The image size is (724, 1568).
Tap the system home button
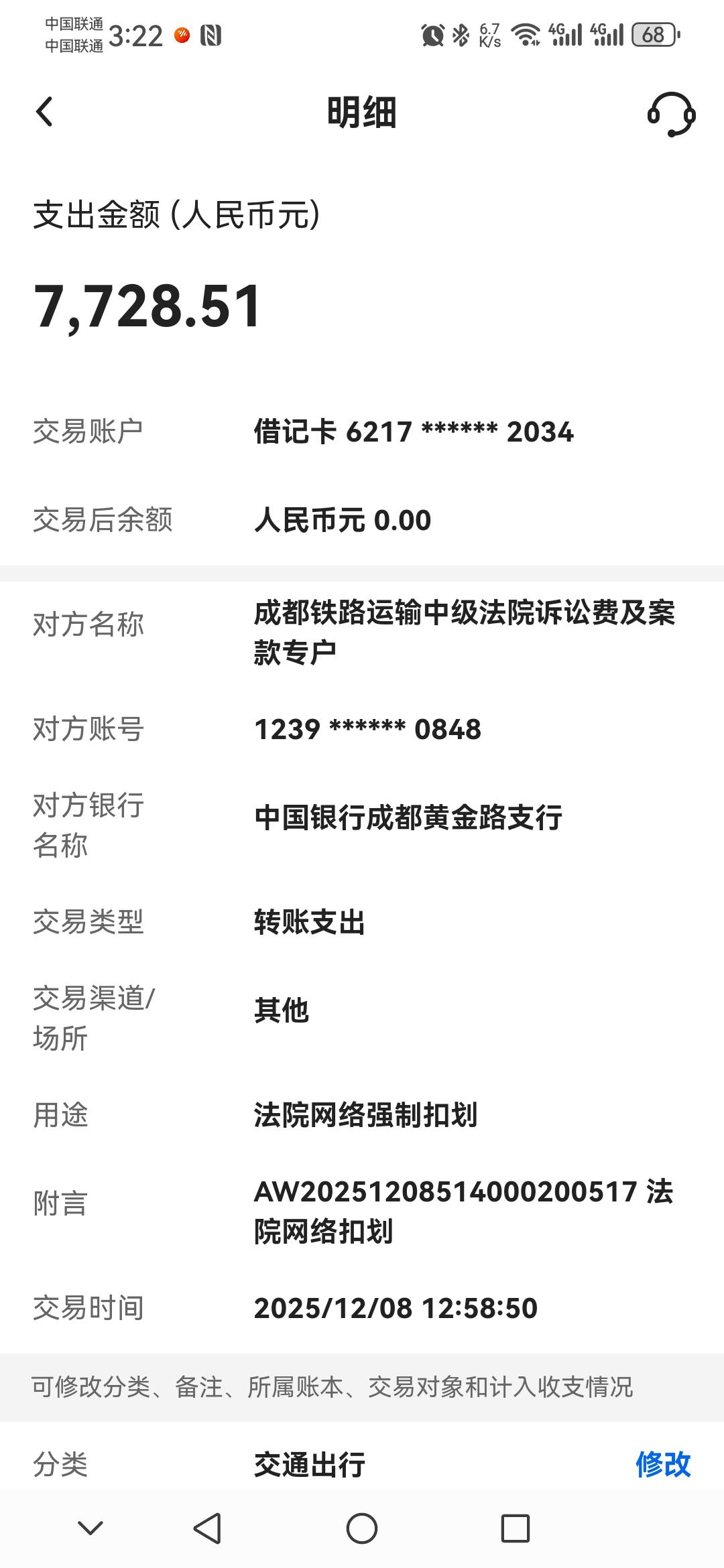[x=362, y=1528]
